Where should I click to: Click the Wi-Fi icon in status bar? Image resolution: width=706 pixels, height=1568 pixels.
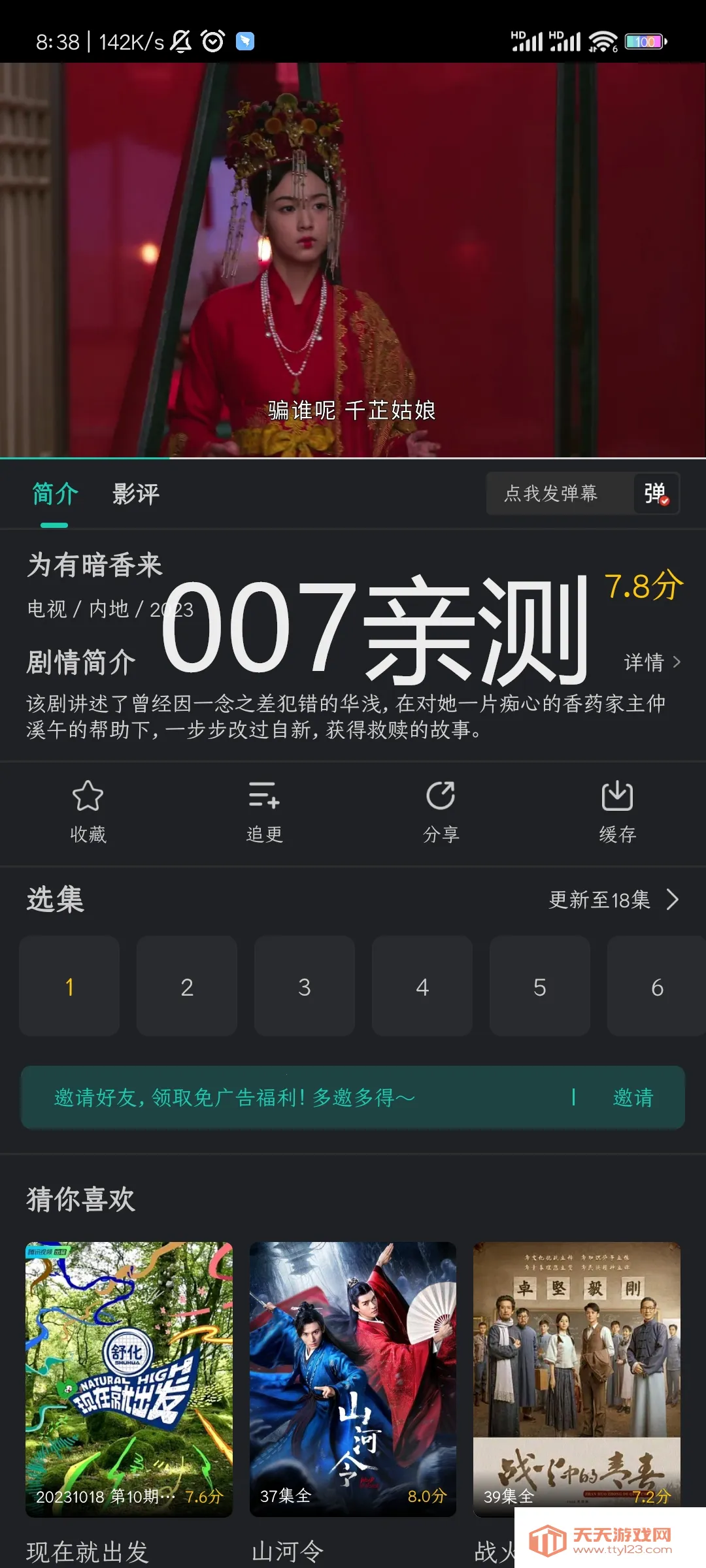[602, 41]
